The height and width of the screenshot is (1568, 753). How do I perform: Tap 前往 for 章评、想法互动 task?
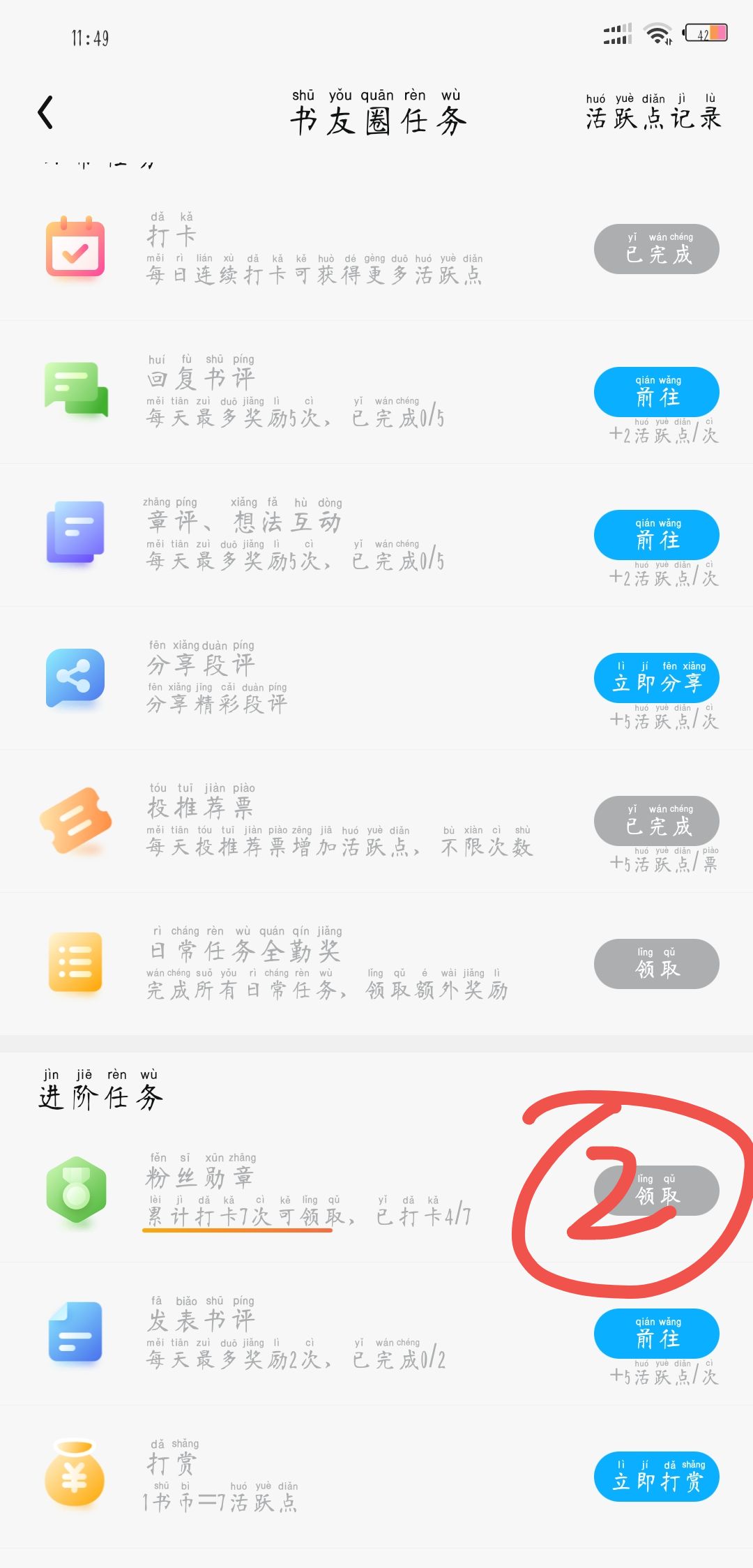click(656, 535)
